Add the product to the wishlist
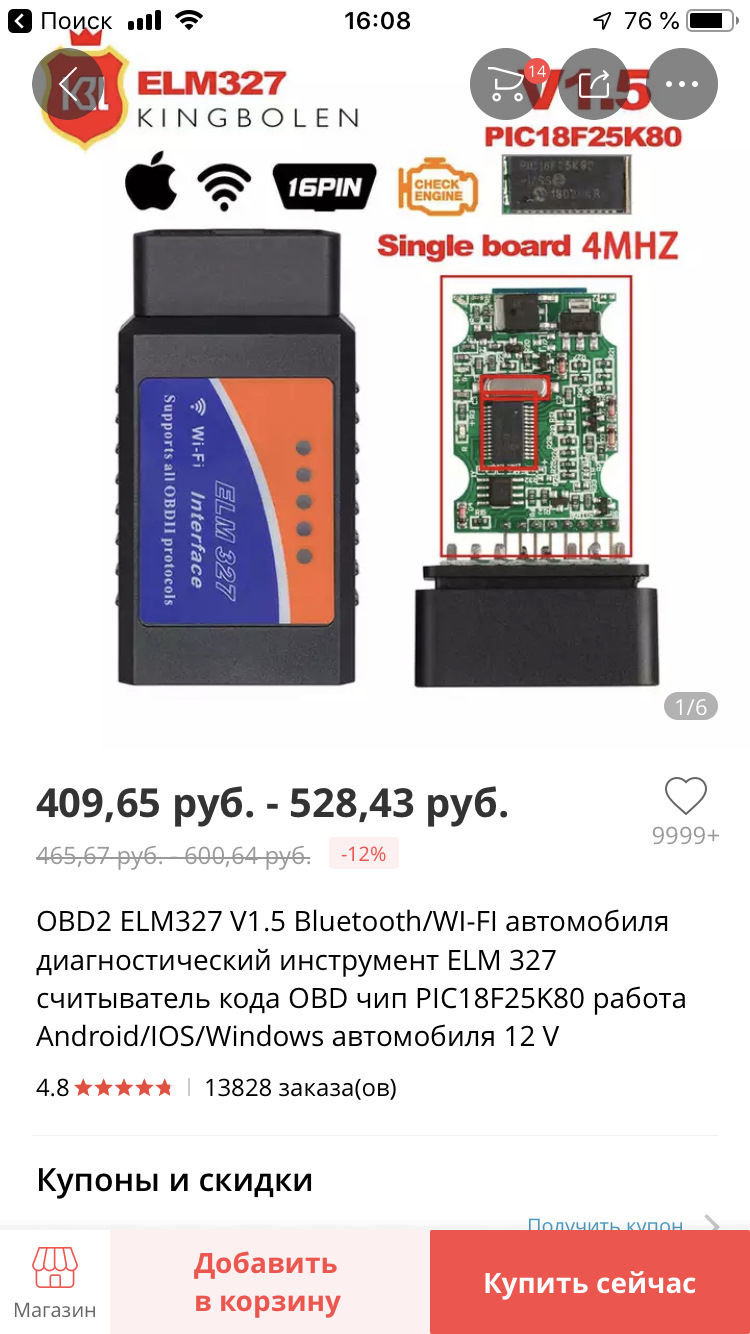The height and width of the screenshot is (1334, 750). [685, 798]
